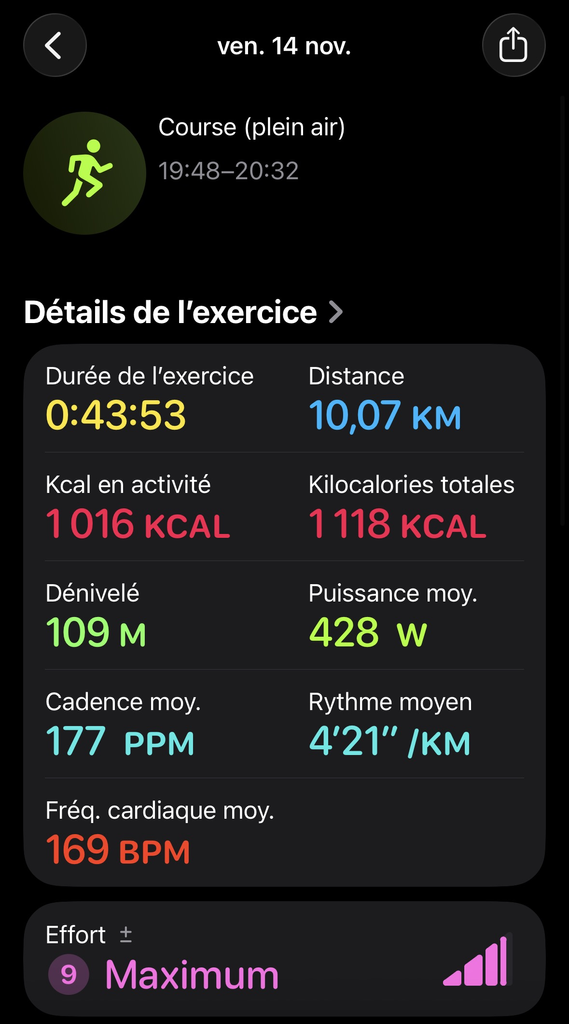Share this workout summary
Image resolution: width=569 pixels, height=1024 pixels.
(513, 46)
